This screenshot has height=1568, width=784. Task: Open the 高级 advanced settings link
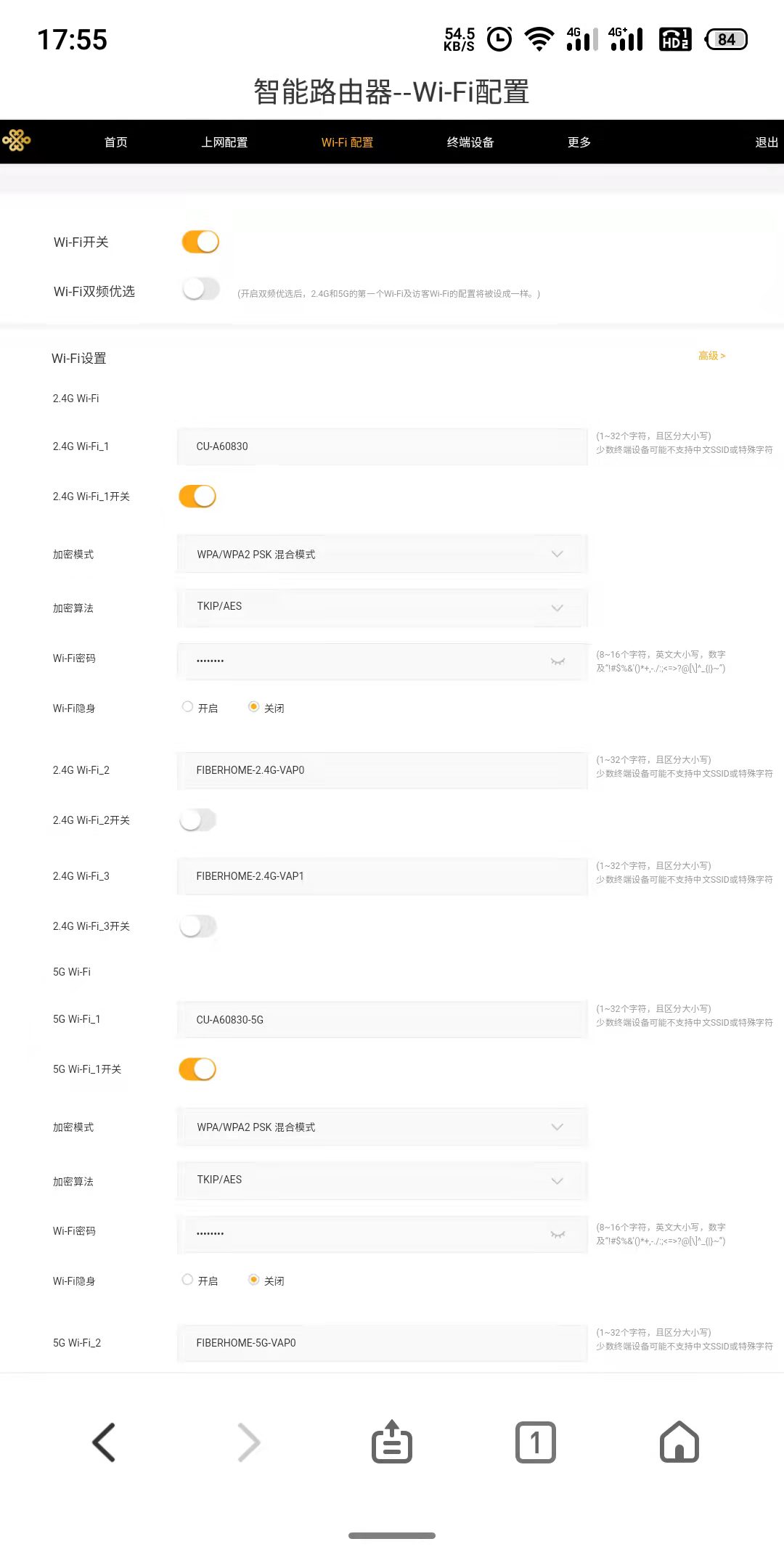click(710, 356)
